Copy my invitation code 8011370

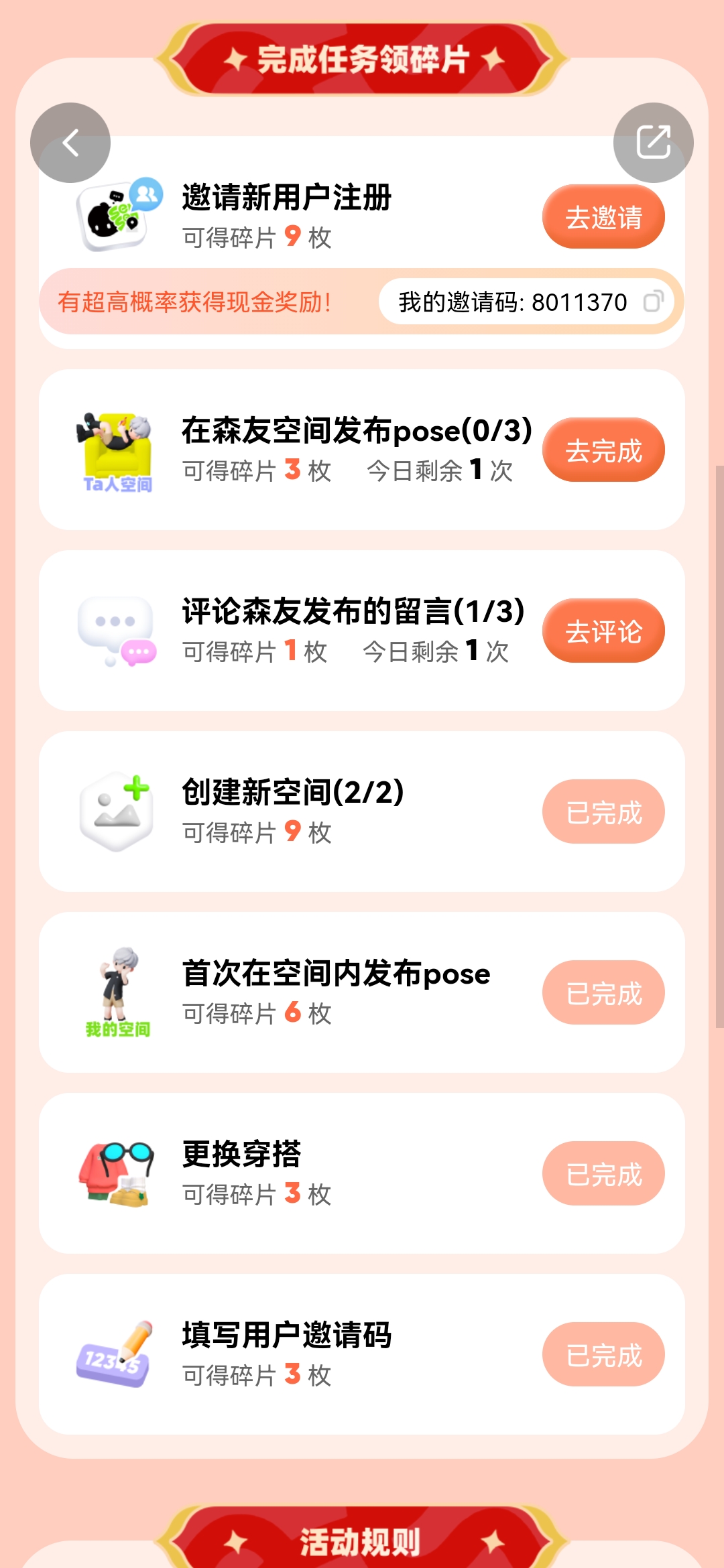[653, 302]
